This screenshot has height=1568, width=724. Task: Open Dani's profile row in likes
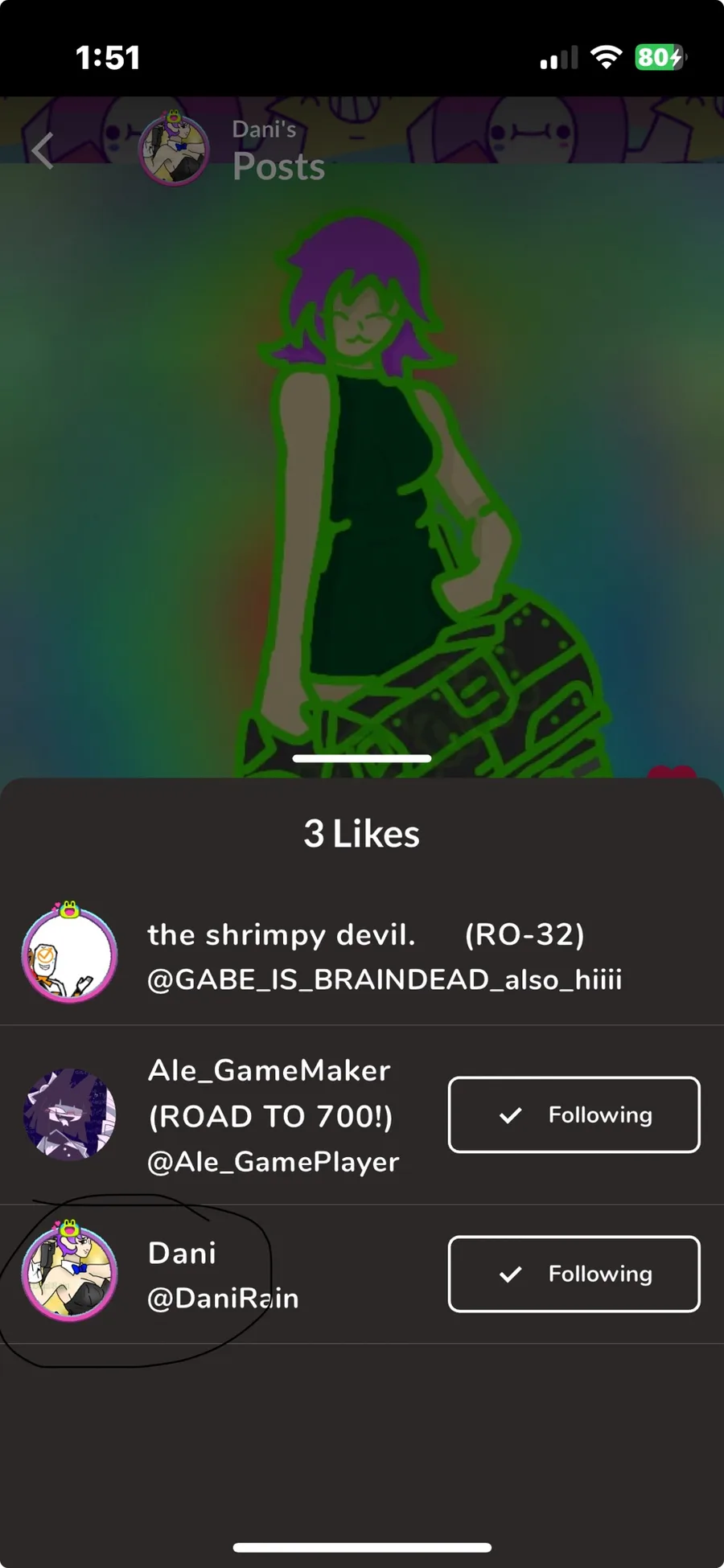[362, 1275]
